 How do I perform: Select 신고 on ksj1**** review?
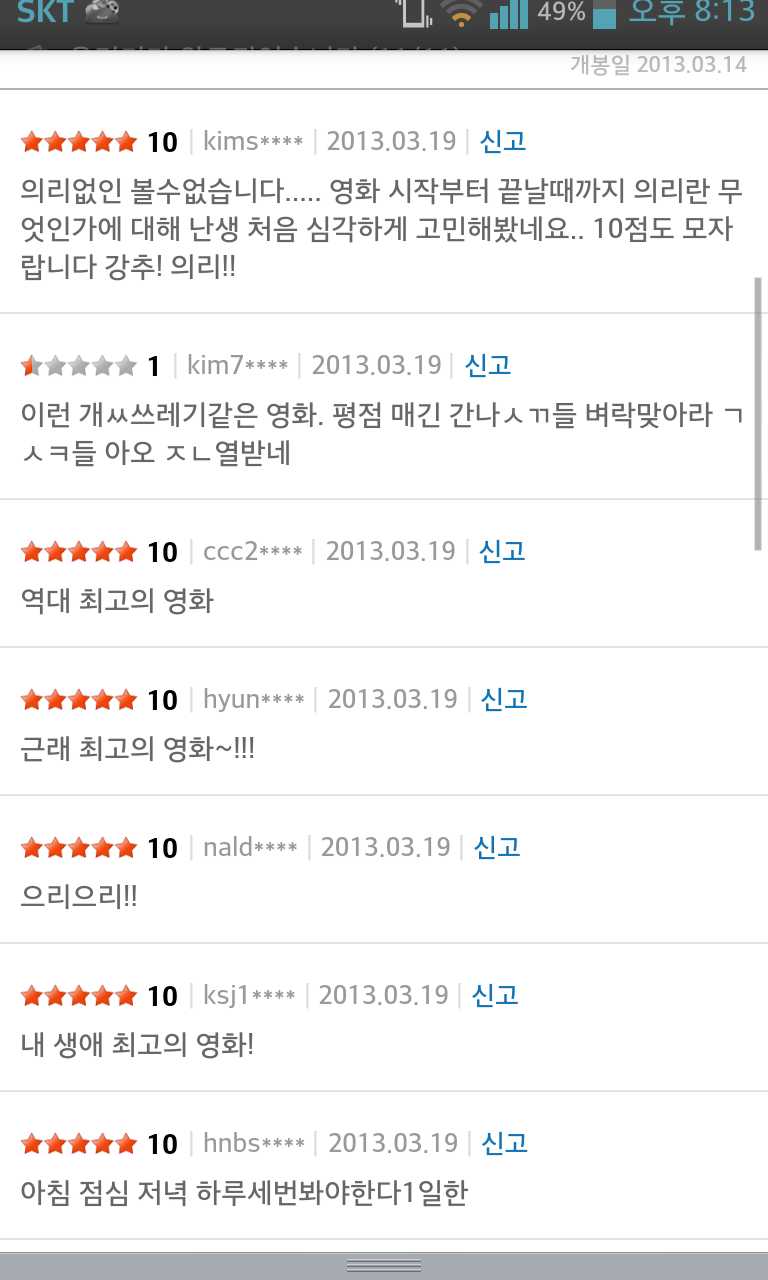[494, 995]
